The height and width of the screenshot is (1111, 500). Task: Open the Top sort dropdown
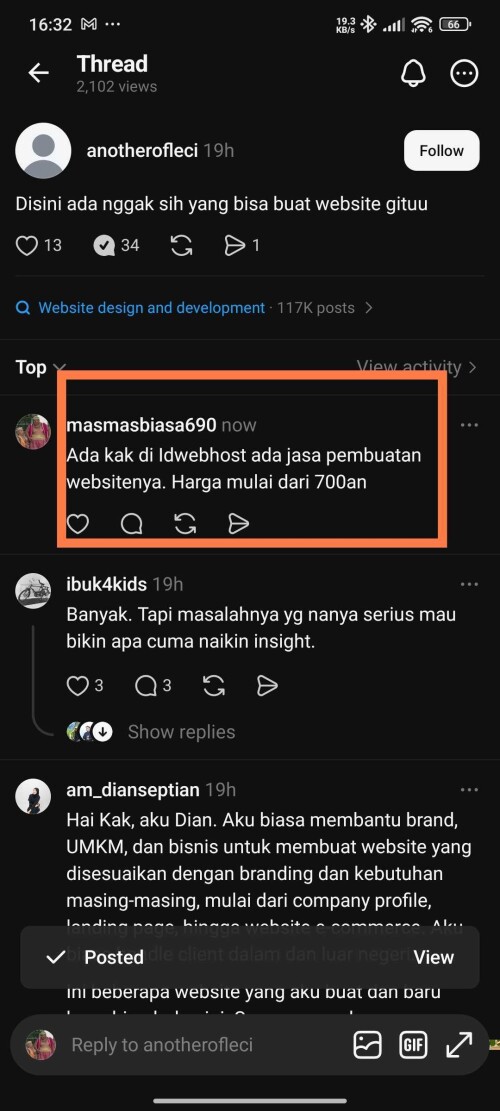(41, 368)
